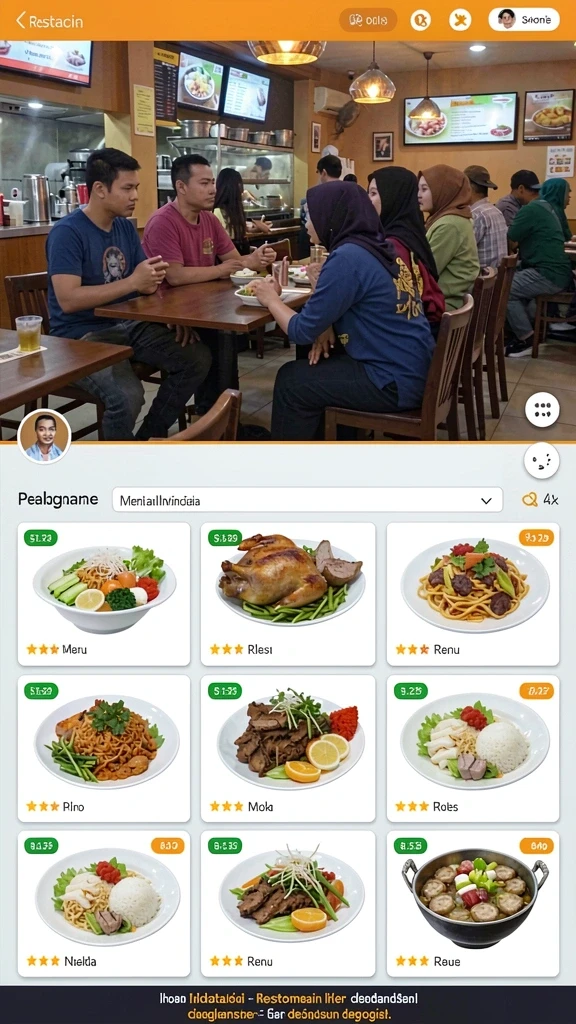Open the Srone profile chip

(524, 20)
